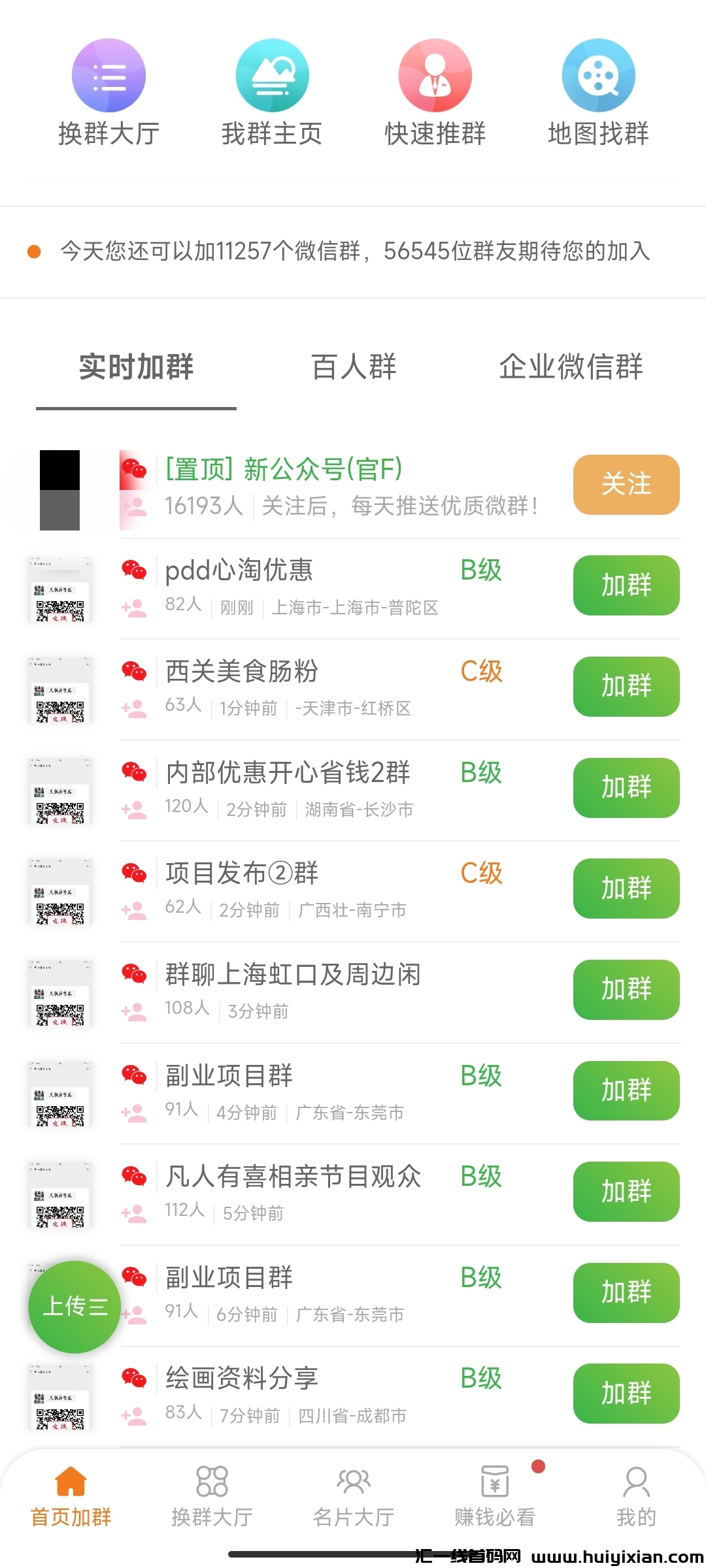Tap the floating 上传 button
This screenshot has width=706, height=1568.
coord(75,1307)
